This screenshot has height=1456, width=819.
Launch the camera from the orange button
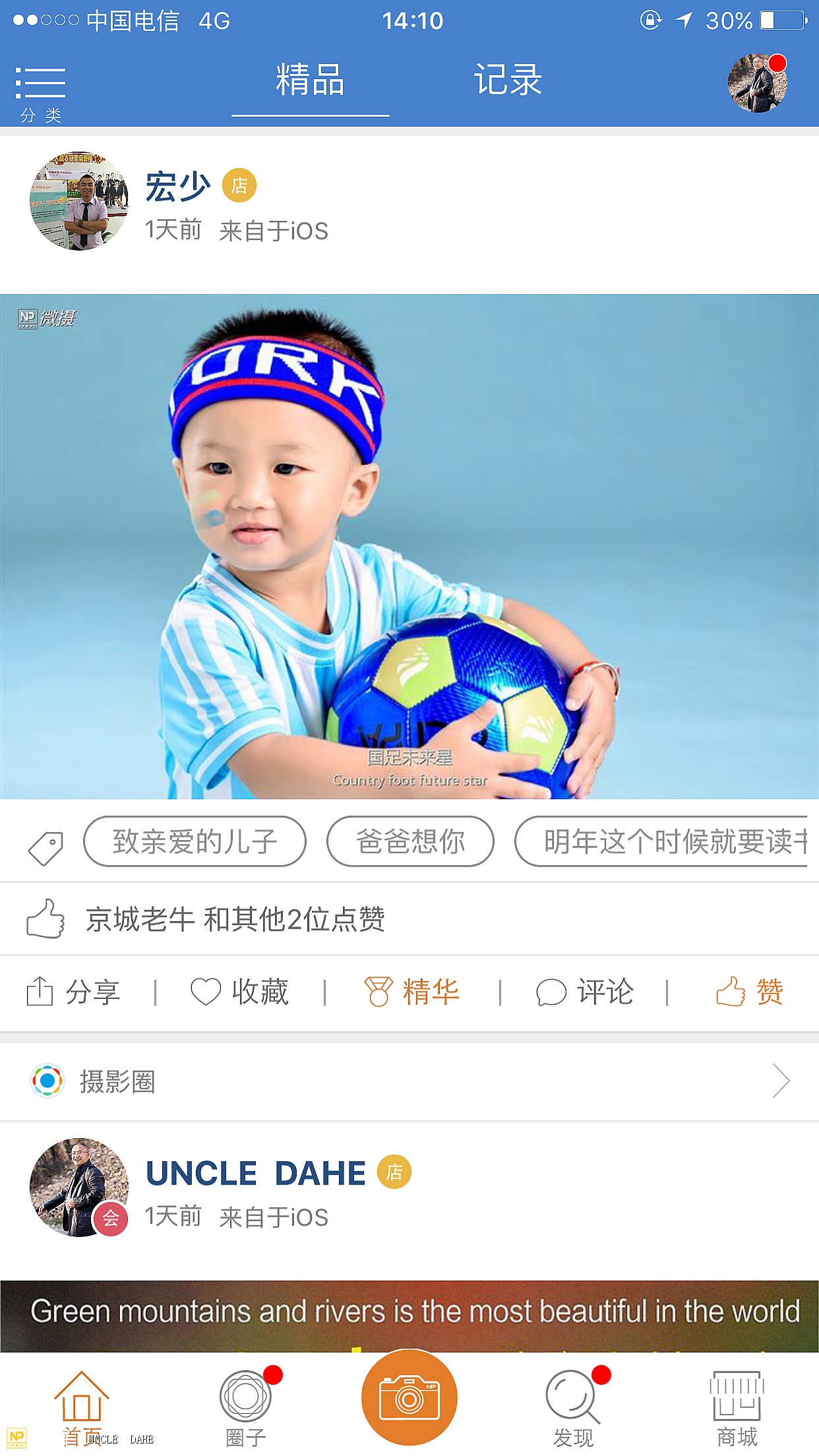[409, 1398]
